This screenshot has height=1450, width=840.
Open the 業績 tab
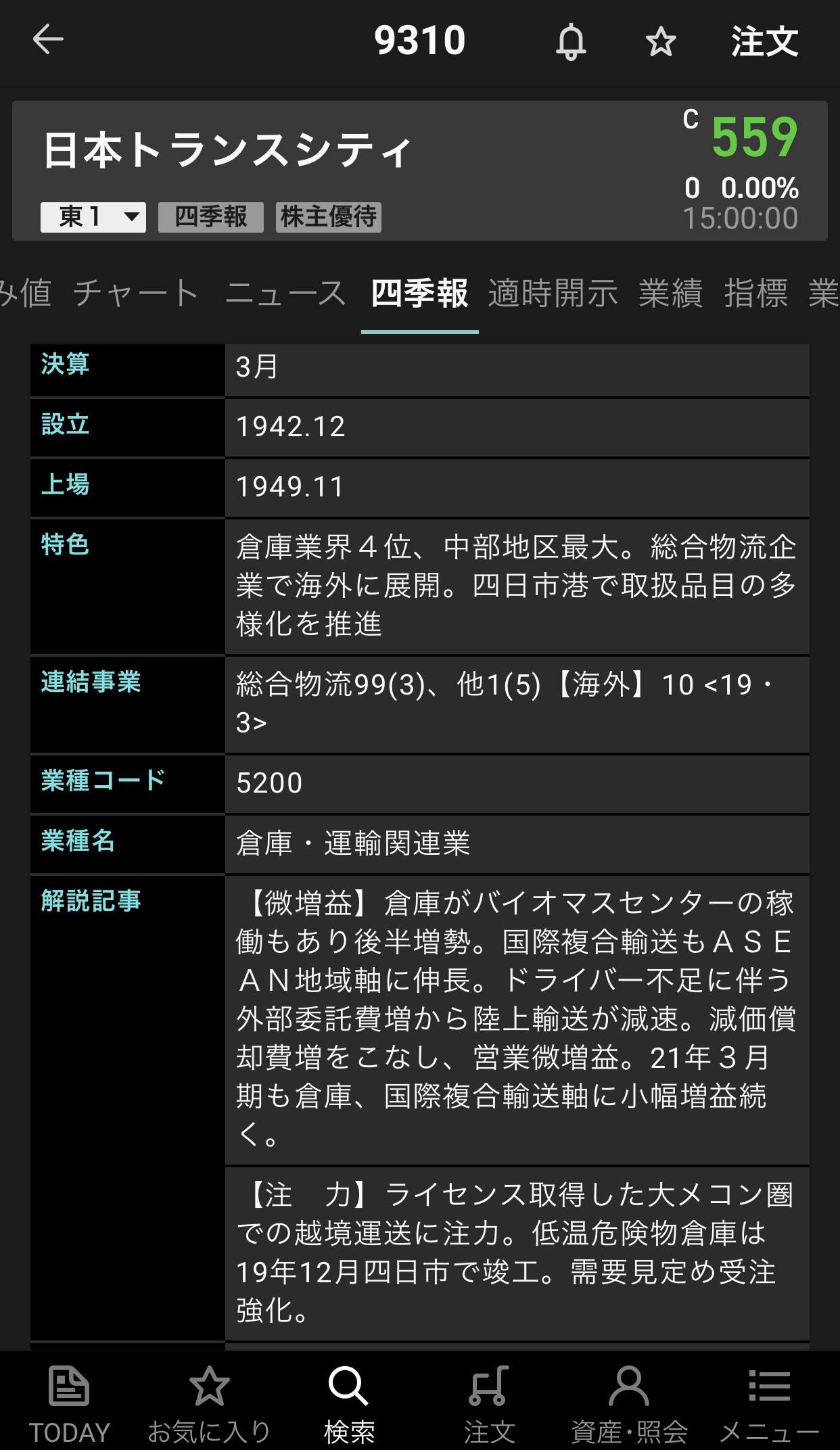[x=671, y=293]
